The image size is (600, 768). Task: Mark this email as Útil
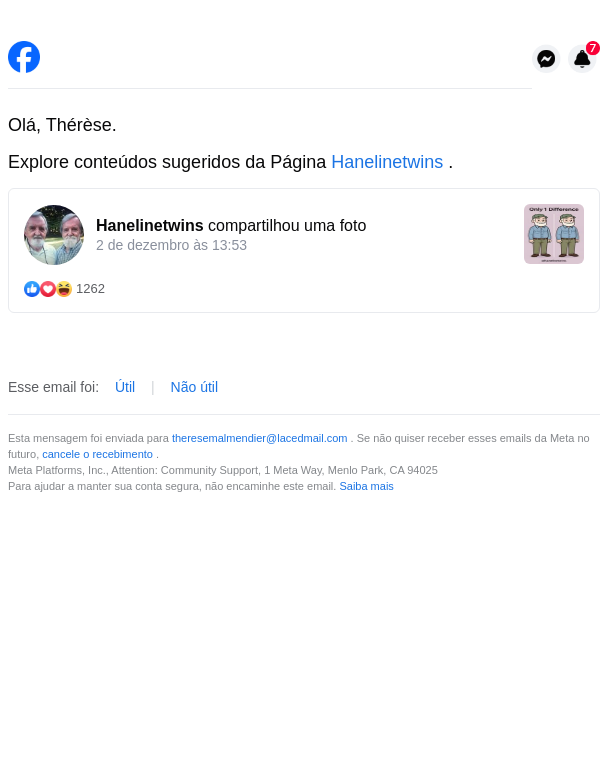tap(125, 387)
